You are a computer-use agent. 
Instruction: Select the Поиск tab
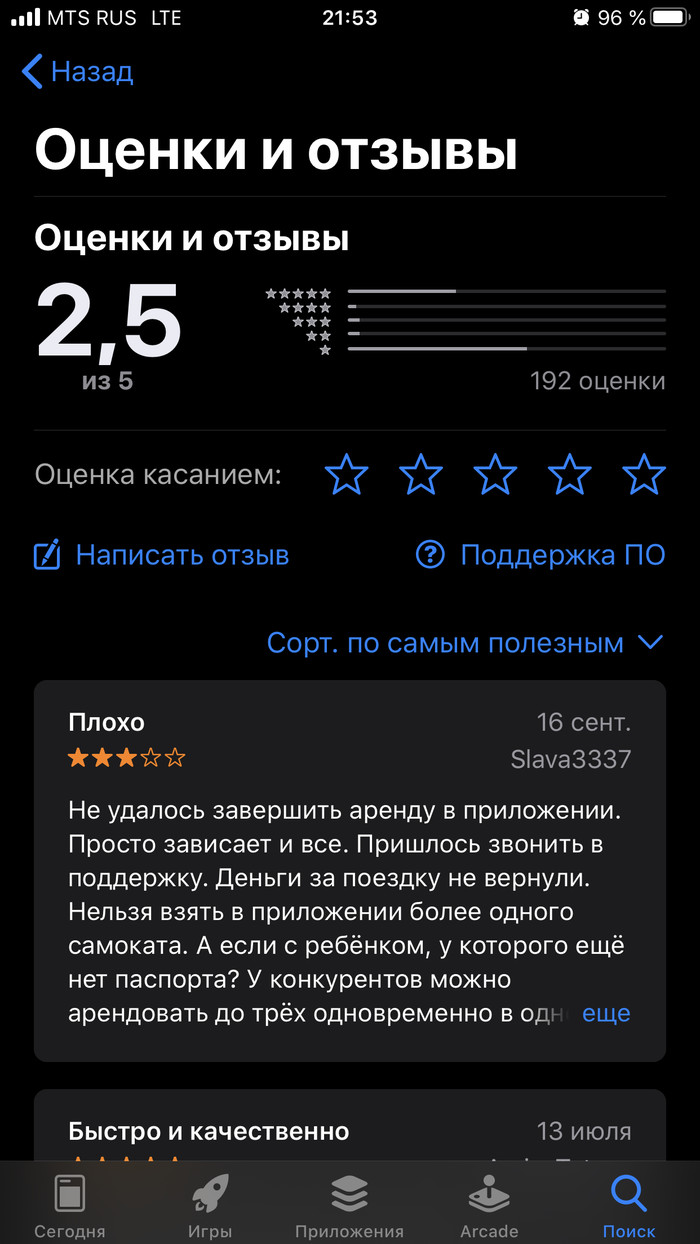click(629, 1205)
